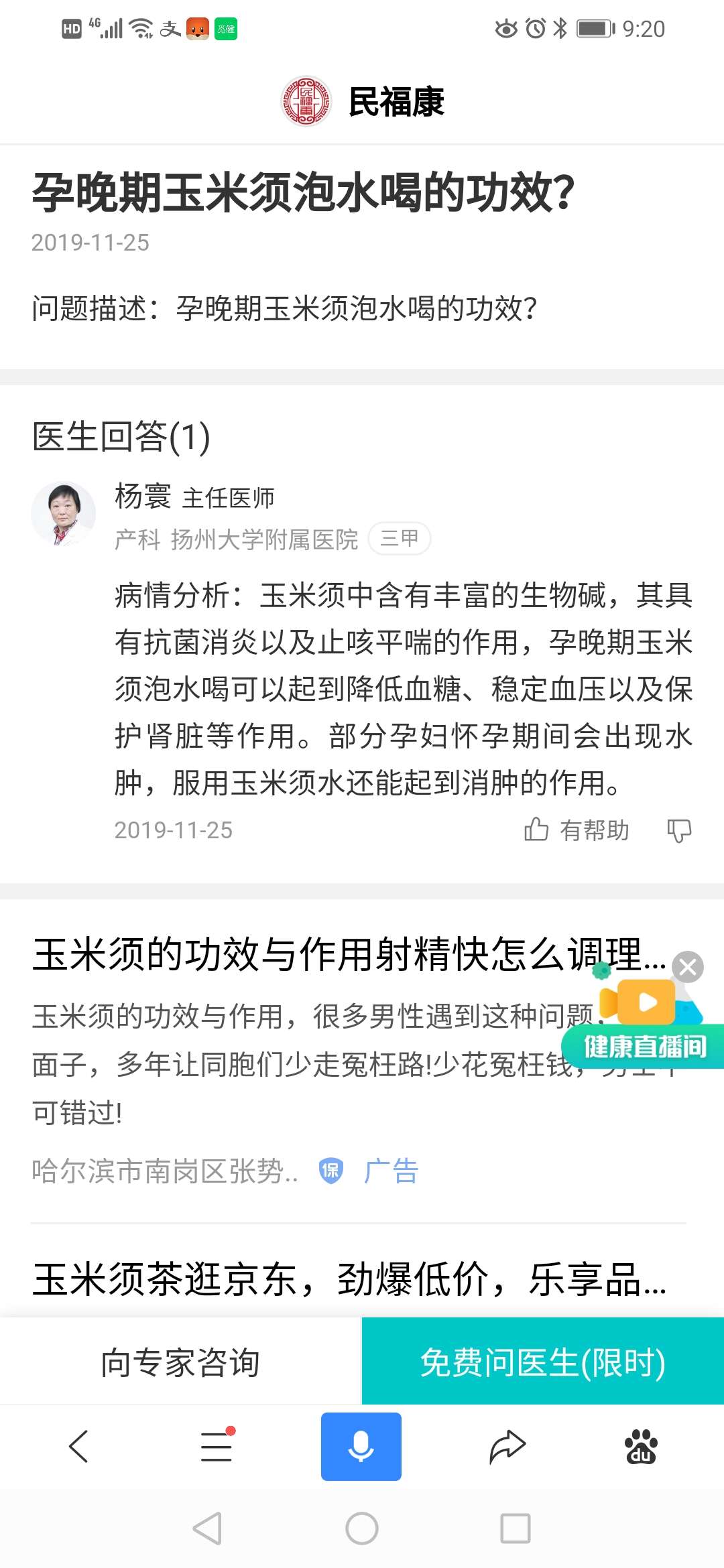Tap the 三甲 hospital grade tag
The image size is (724, 1568).
coord(400,539)
